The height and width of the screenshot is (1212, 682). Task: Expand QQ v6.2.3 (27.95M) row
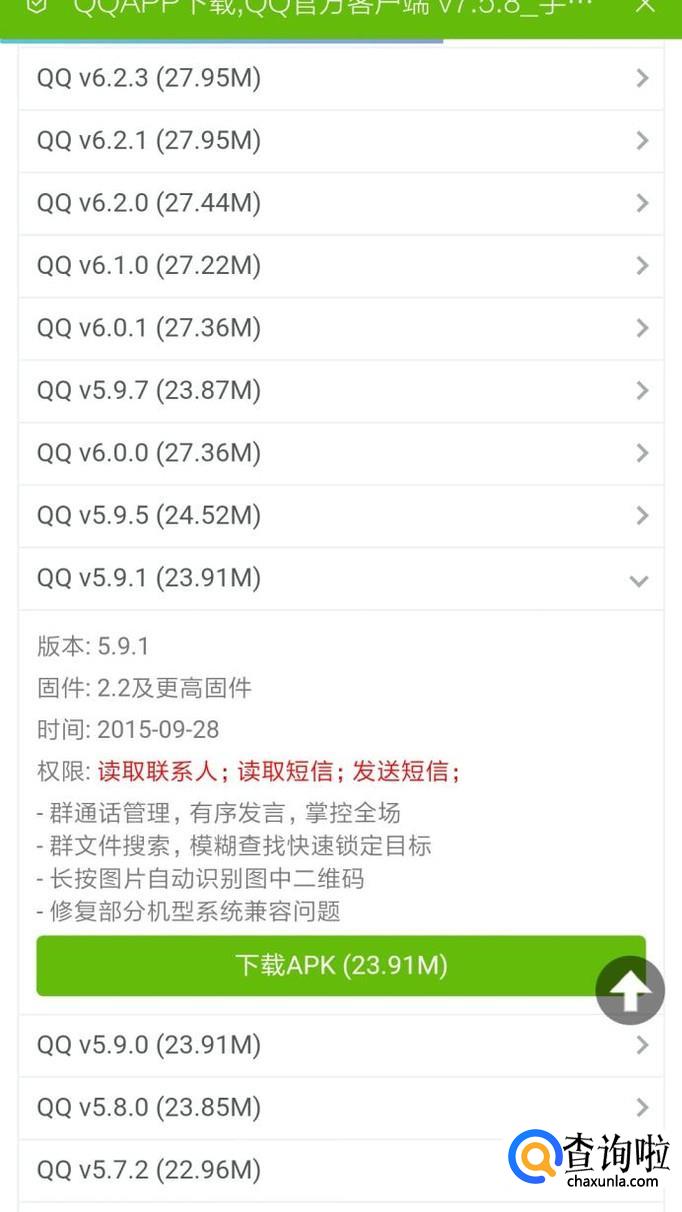click(x=340, y=78)
